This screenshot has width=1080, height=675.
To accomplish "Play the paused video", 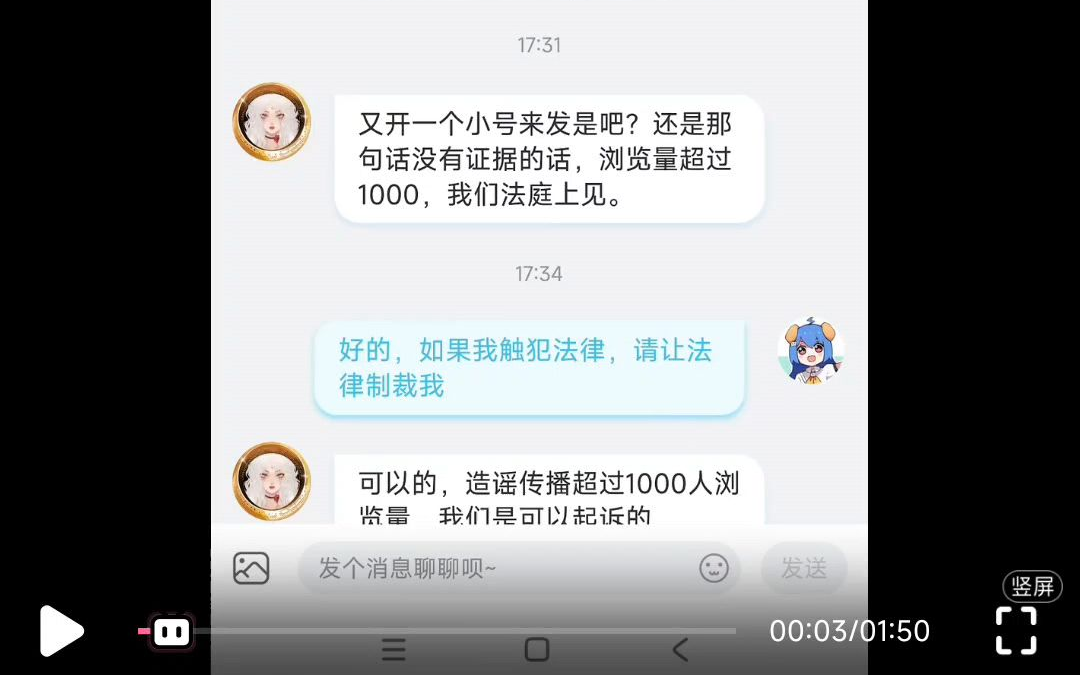I will pyautogui.click(x=61, y=631).
